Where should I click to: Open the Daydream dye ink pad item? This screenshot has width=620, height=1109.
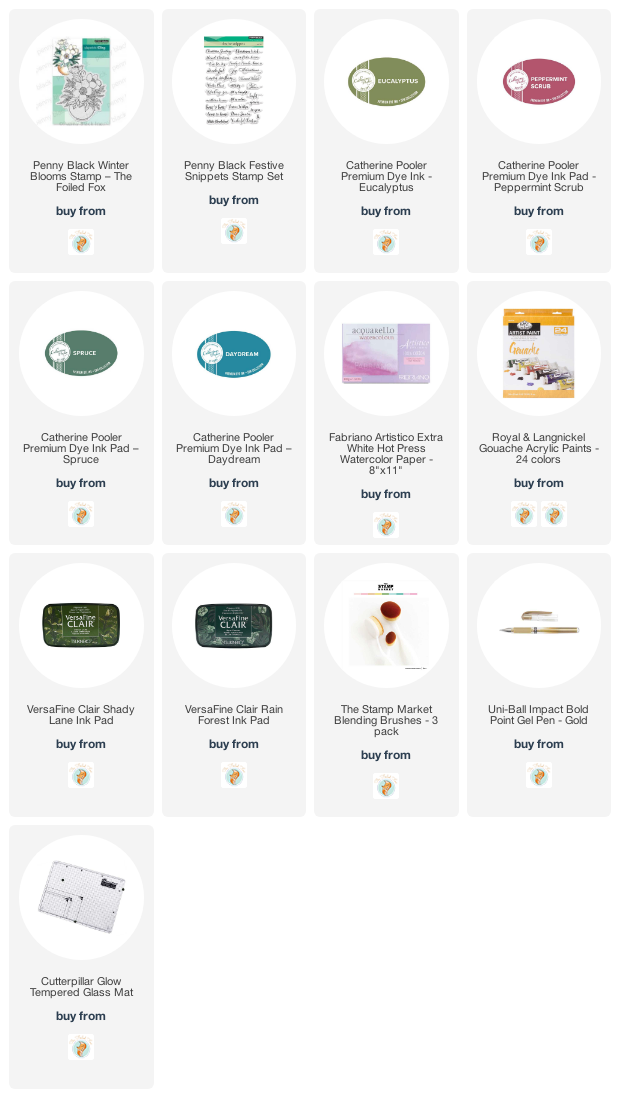click(234, 448)
